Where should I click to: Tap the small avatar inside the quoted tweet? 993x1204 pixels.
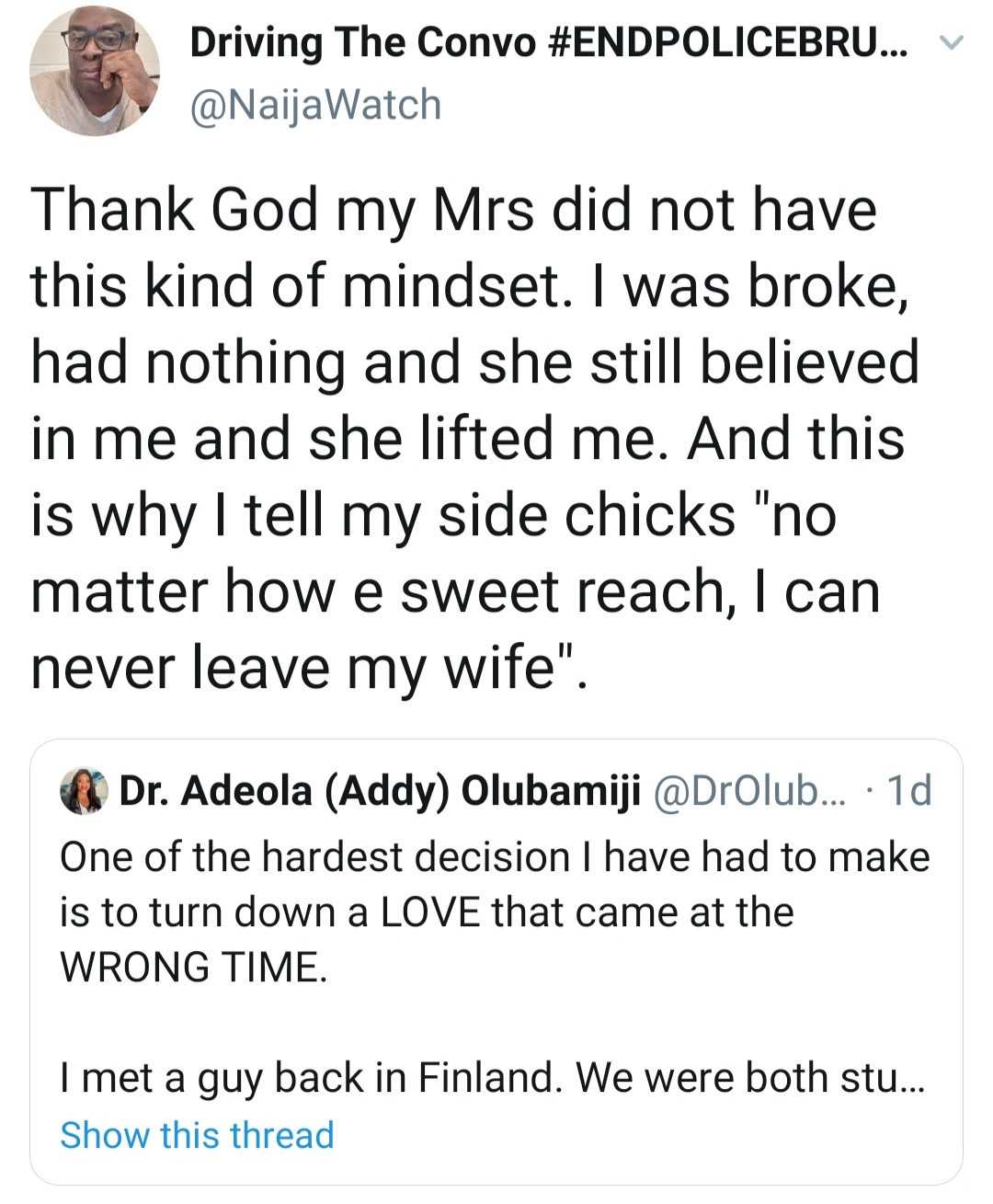click(84, 793)
